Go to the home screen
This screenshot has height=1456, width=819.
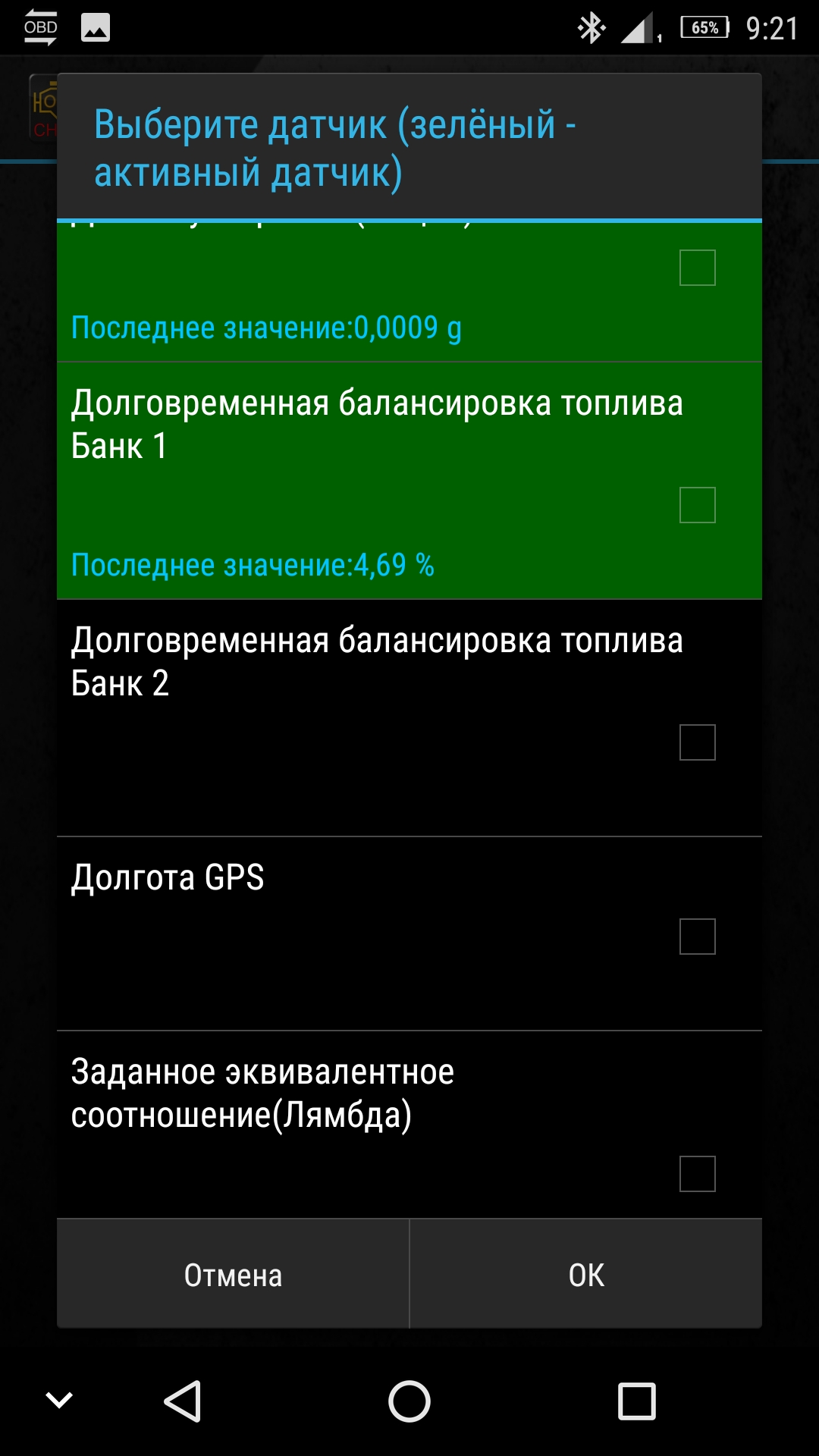tap(409, 1401)
